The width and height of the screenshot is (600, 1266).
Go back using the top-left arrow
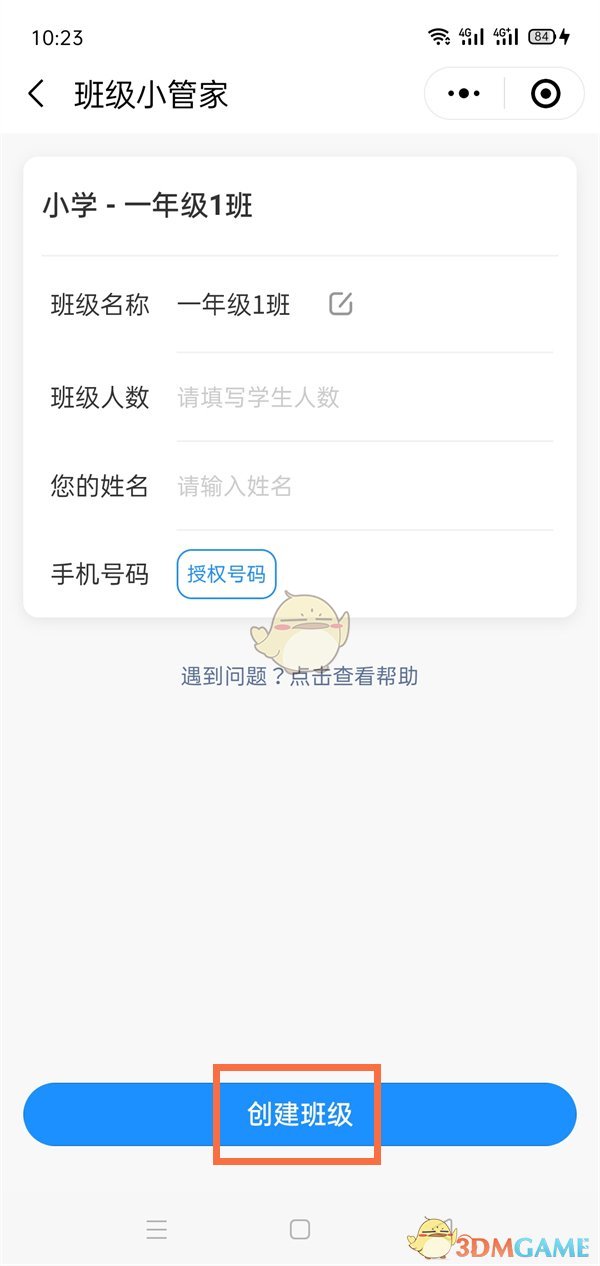click(37, 95)
